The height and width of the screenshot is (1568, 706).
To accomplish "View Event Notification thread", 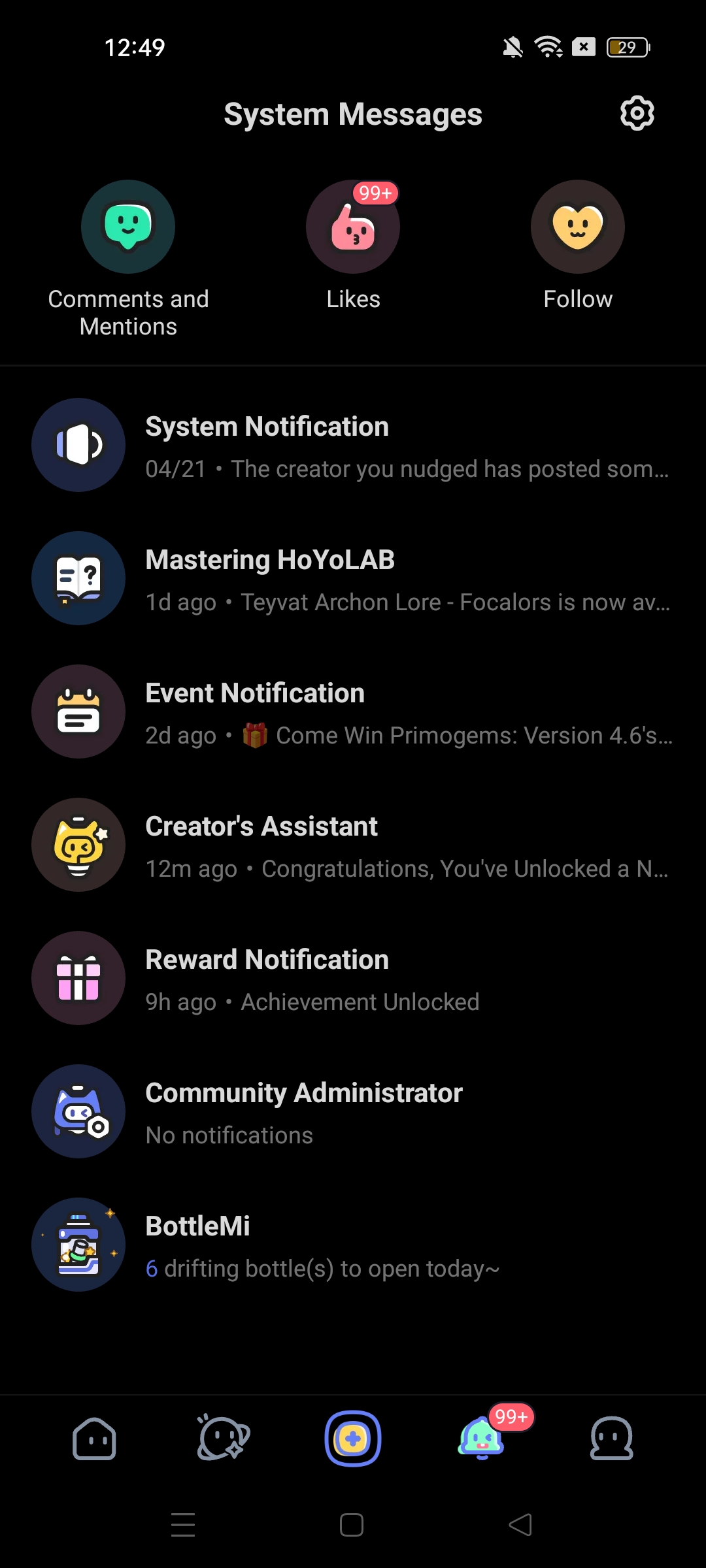I will pyautogui.click(x=353, y=712).
